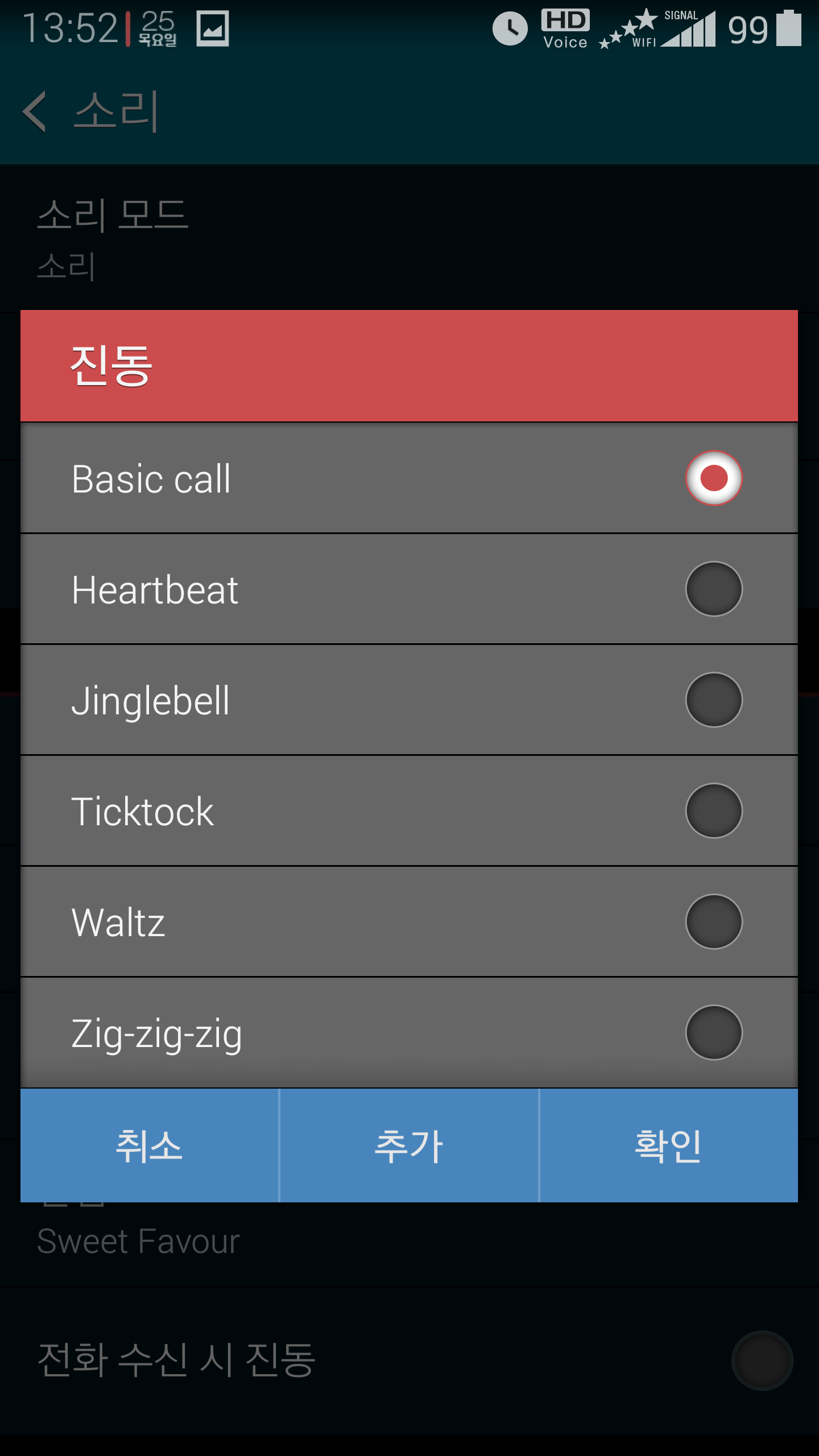
Task: Choose the Heartbeat vibration pattern
Action: coord(409,589)
